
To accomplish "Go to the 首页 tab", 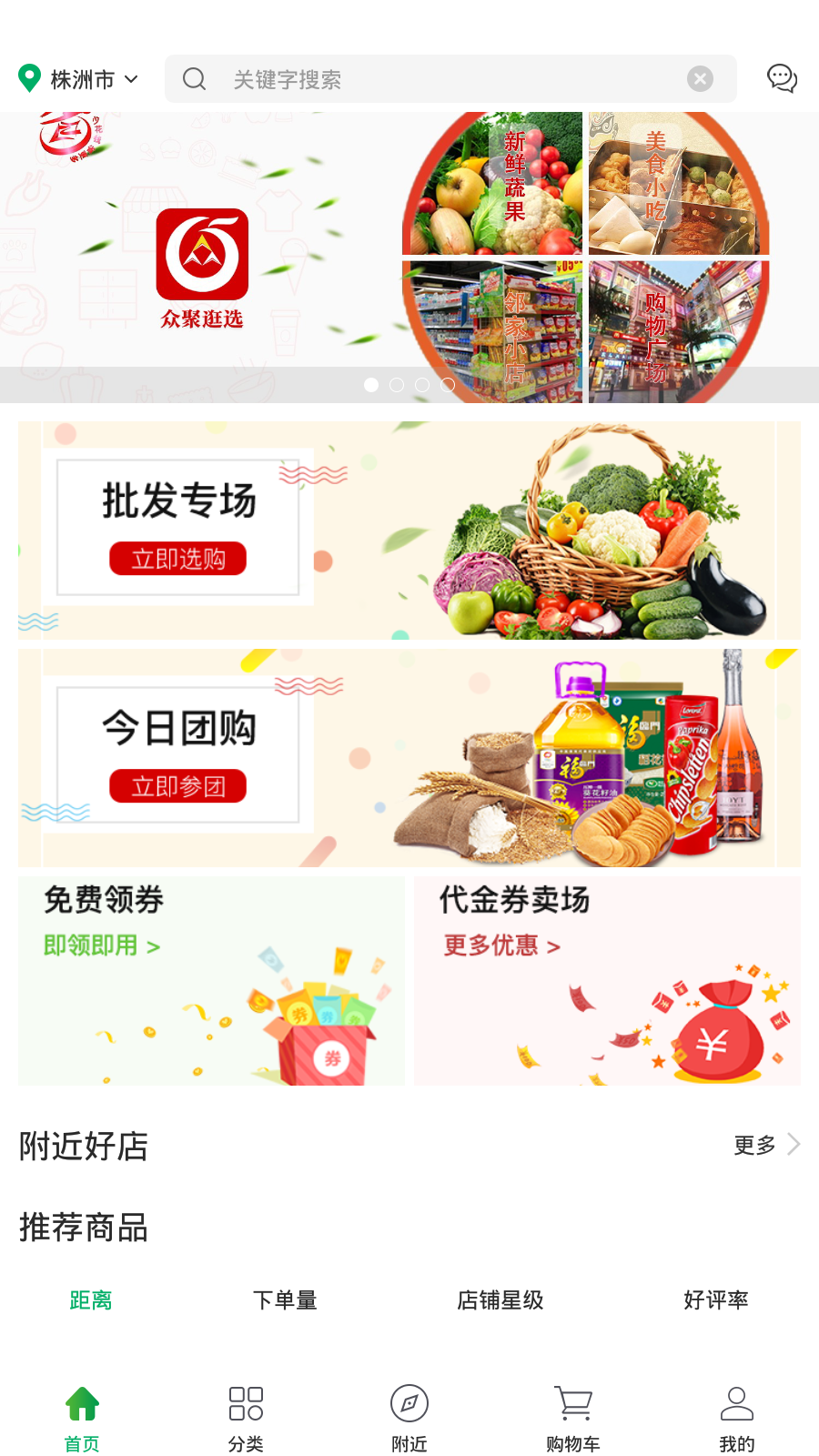I will tap(82, 1418).
